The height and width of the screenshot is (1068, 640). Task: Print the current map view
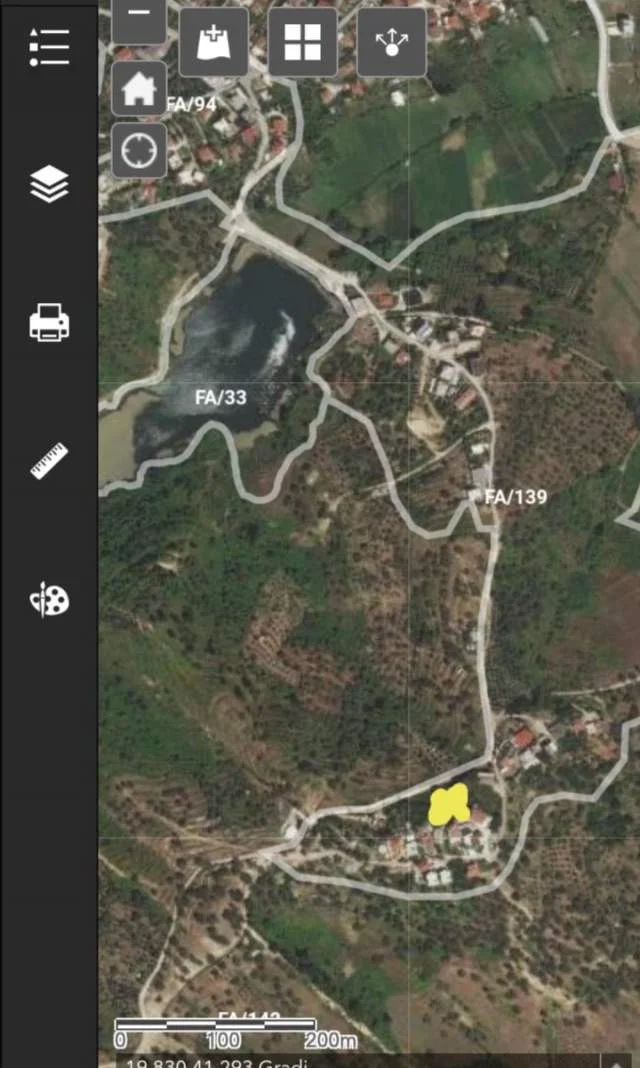[49, 323]
